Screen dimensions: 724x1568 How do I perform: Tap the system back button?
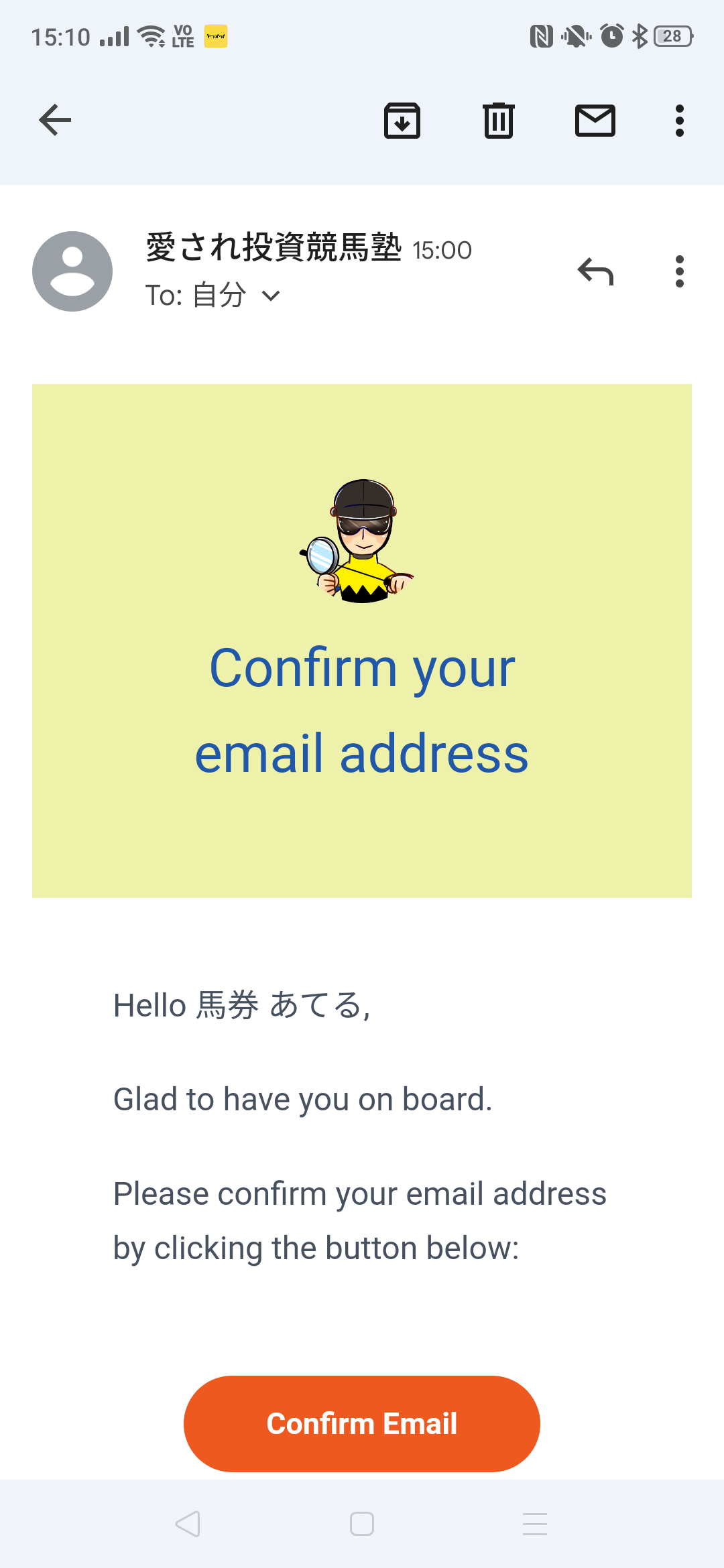(188, 1524)
